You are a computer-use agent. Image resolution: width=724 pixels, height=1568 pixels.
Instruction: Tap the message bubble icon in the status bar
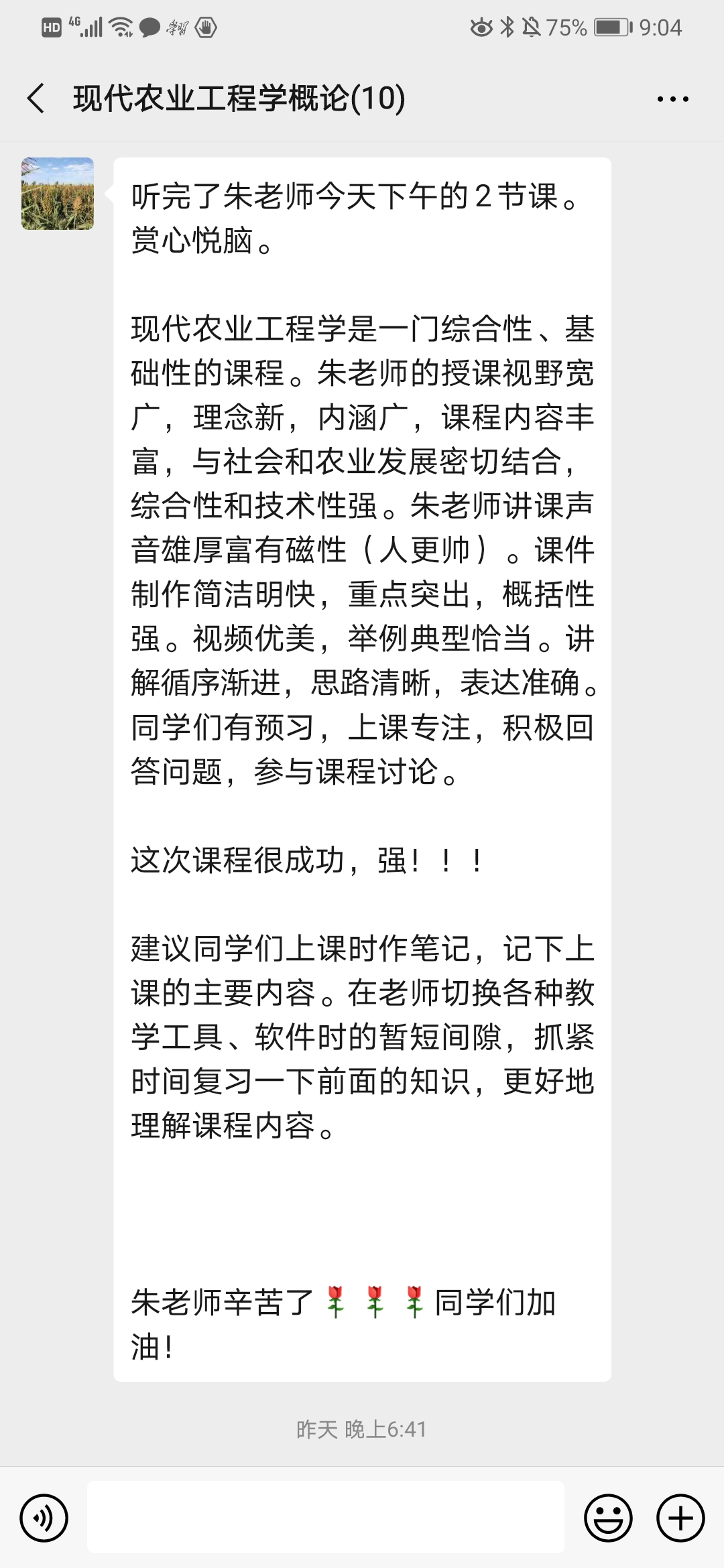pos(149,27)
